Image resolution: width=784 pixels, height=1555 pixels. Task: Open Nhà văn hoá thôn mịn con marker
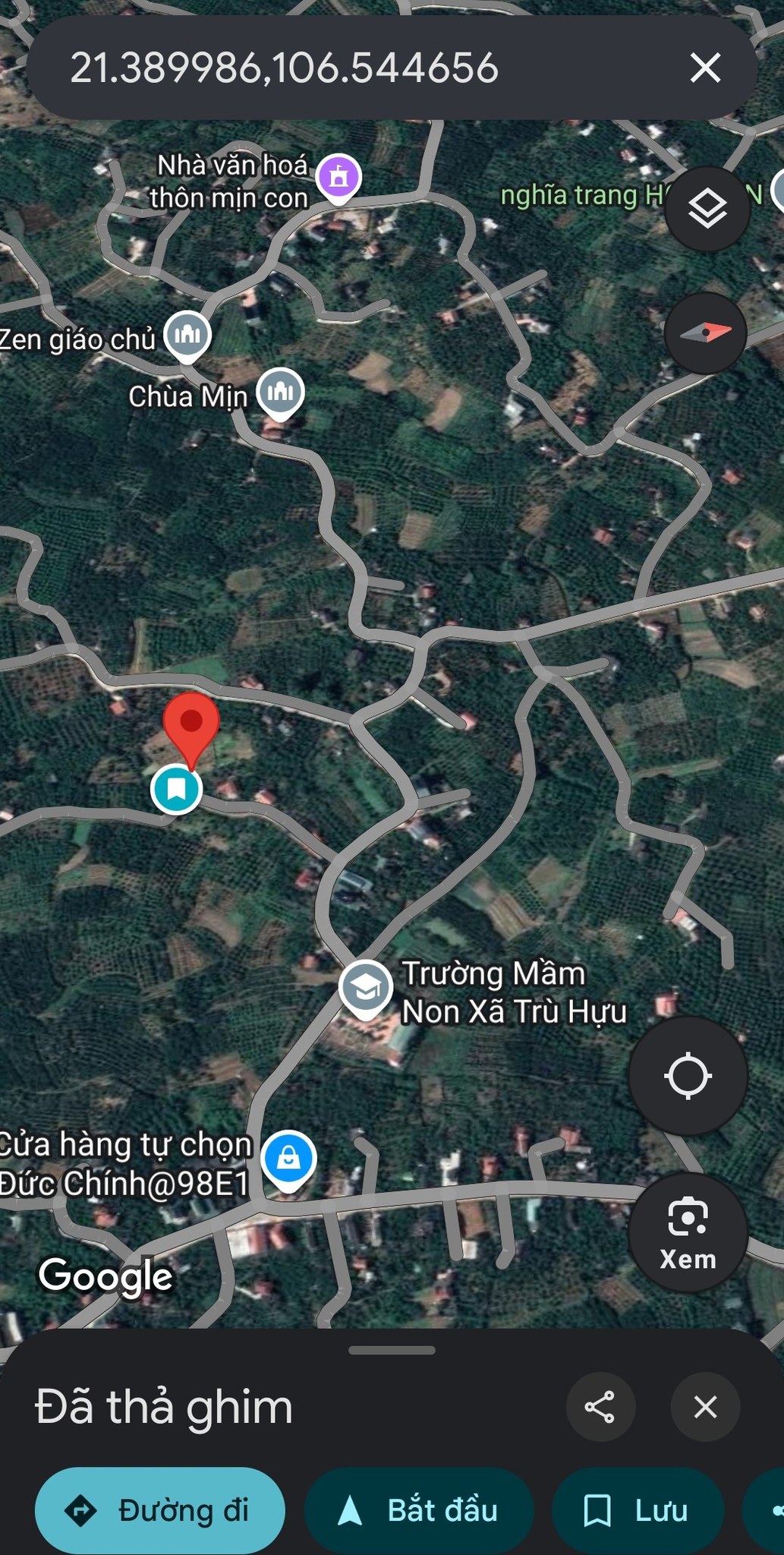pos(338,177)
